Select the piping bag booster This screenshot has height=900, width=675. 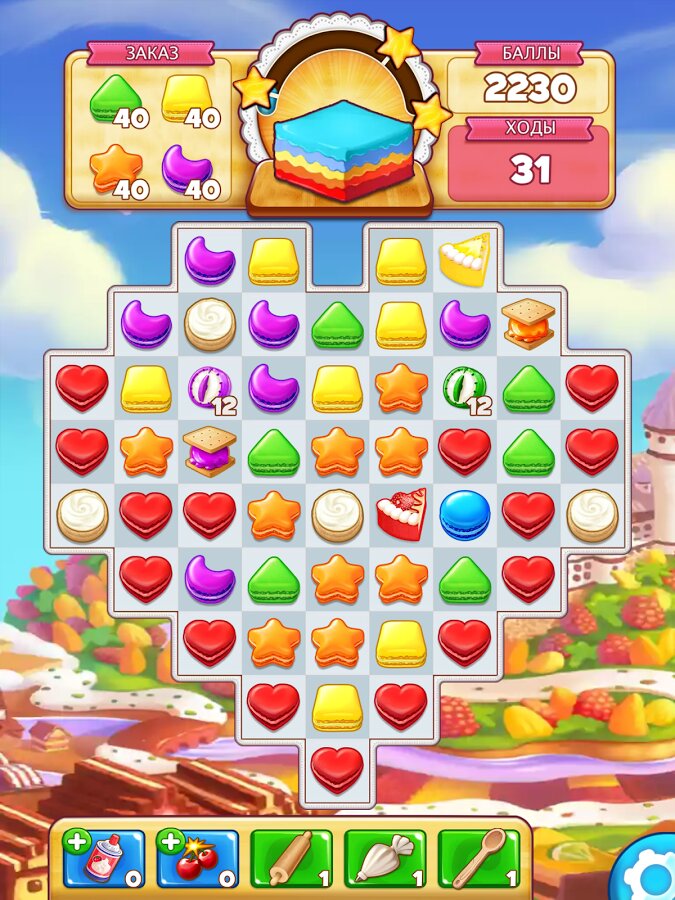click(x=385, y=859)
